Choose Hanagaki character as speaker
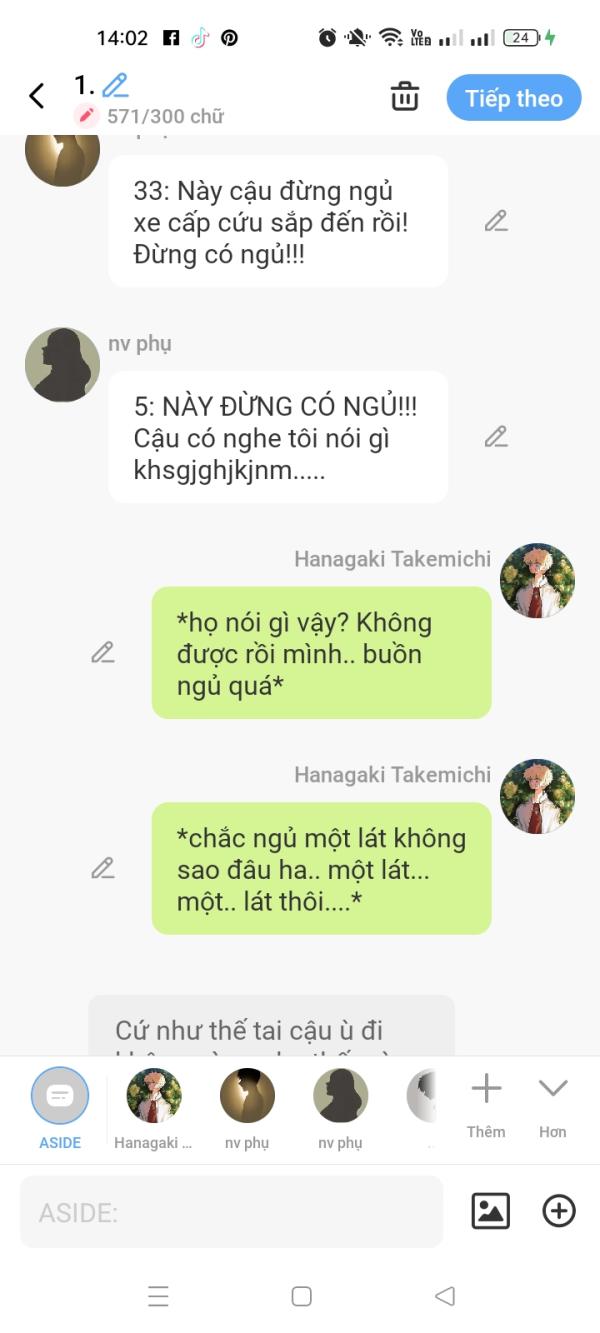Screen dimensions: 600x1333 click(154, 1097)
